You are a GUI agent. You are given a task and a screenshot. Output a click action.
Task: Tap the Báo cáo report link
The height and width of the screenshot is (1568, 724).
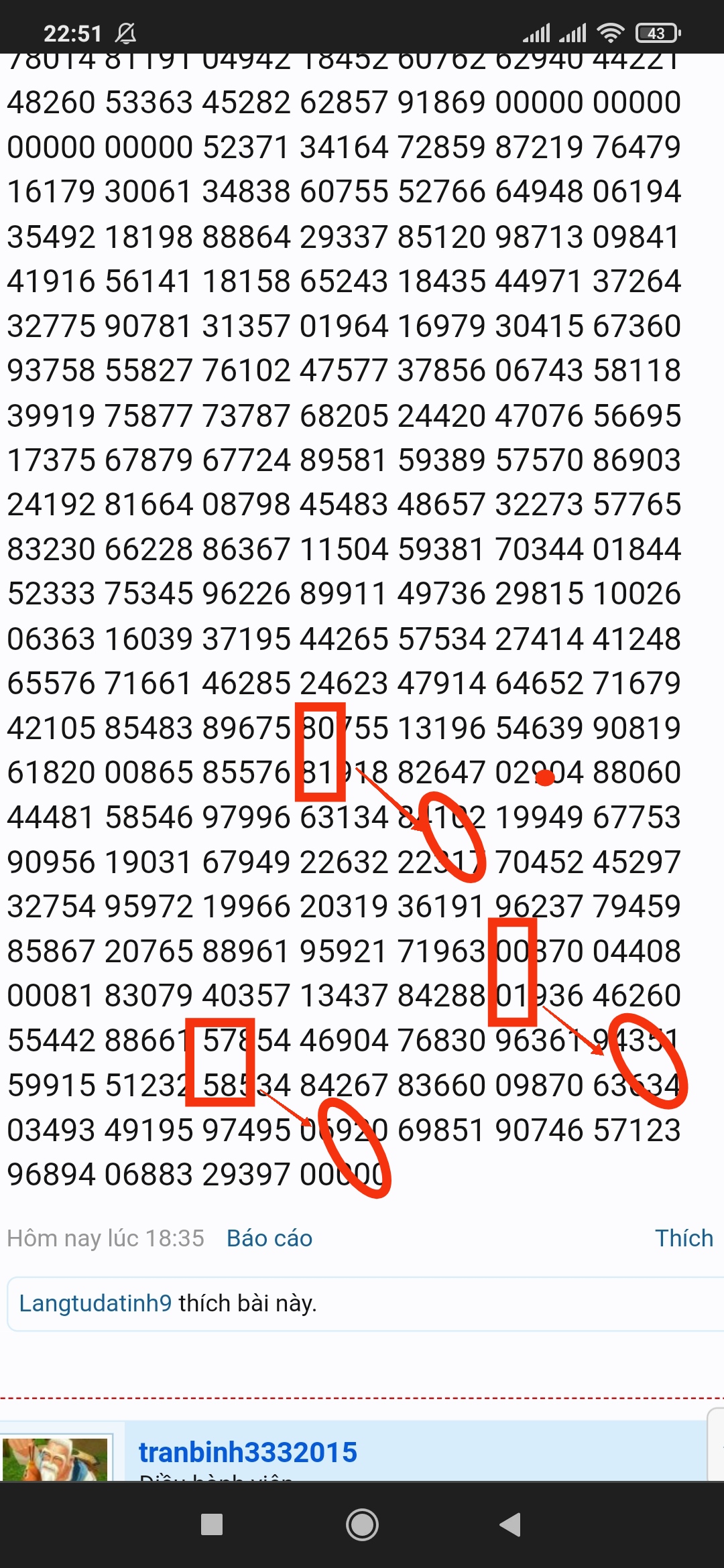tap(269, 1238)
